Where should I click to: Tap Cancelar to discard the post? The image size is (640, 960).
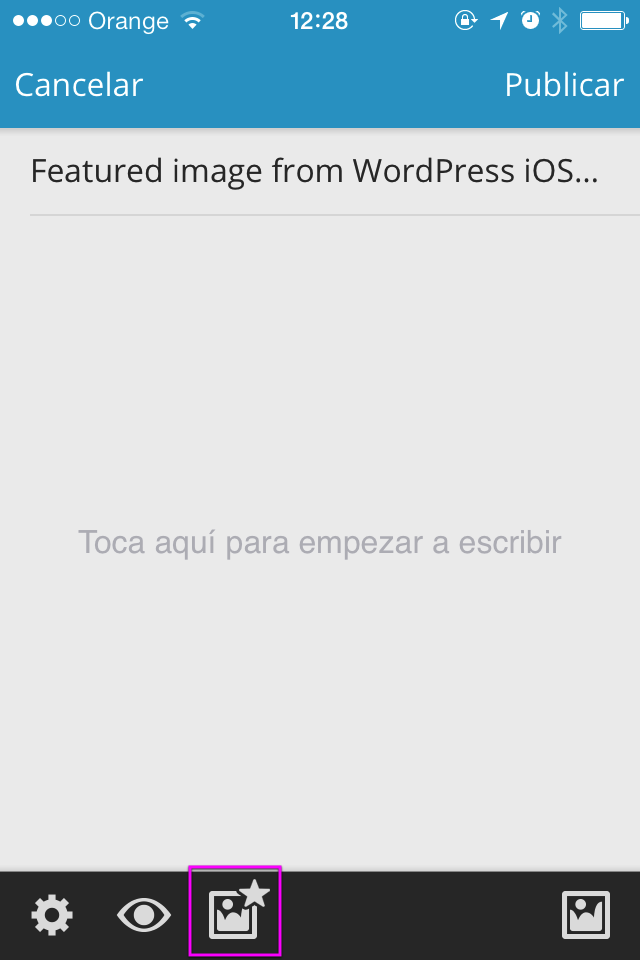(79, 85)
